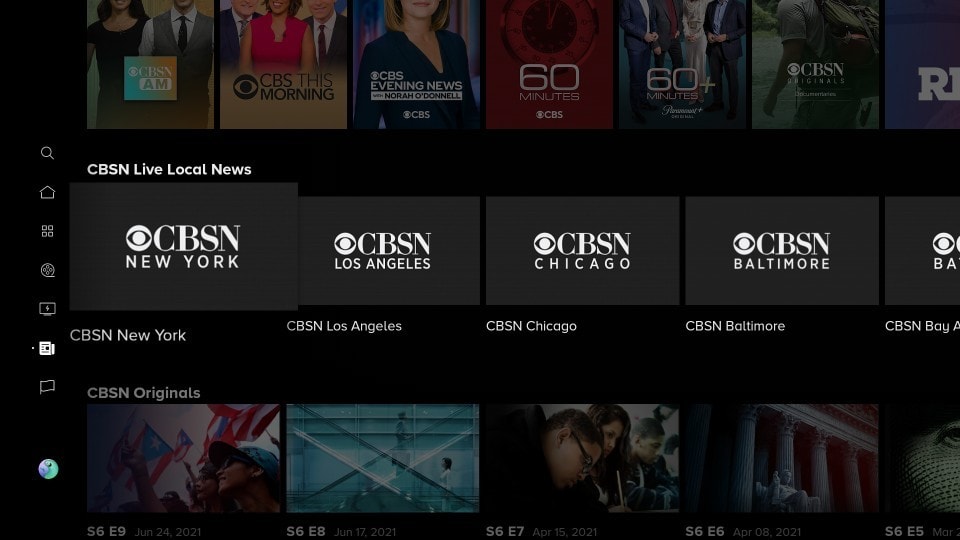Open the CBSN New York live stream
The height and width of the screenshot is (540, 960).
(183, 246)
